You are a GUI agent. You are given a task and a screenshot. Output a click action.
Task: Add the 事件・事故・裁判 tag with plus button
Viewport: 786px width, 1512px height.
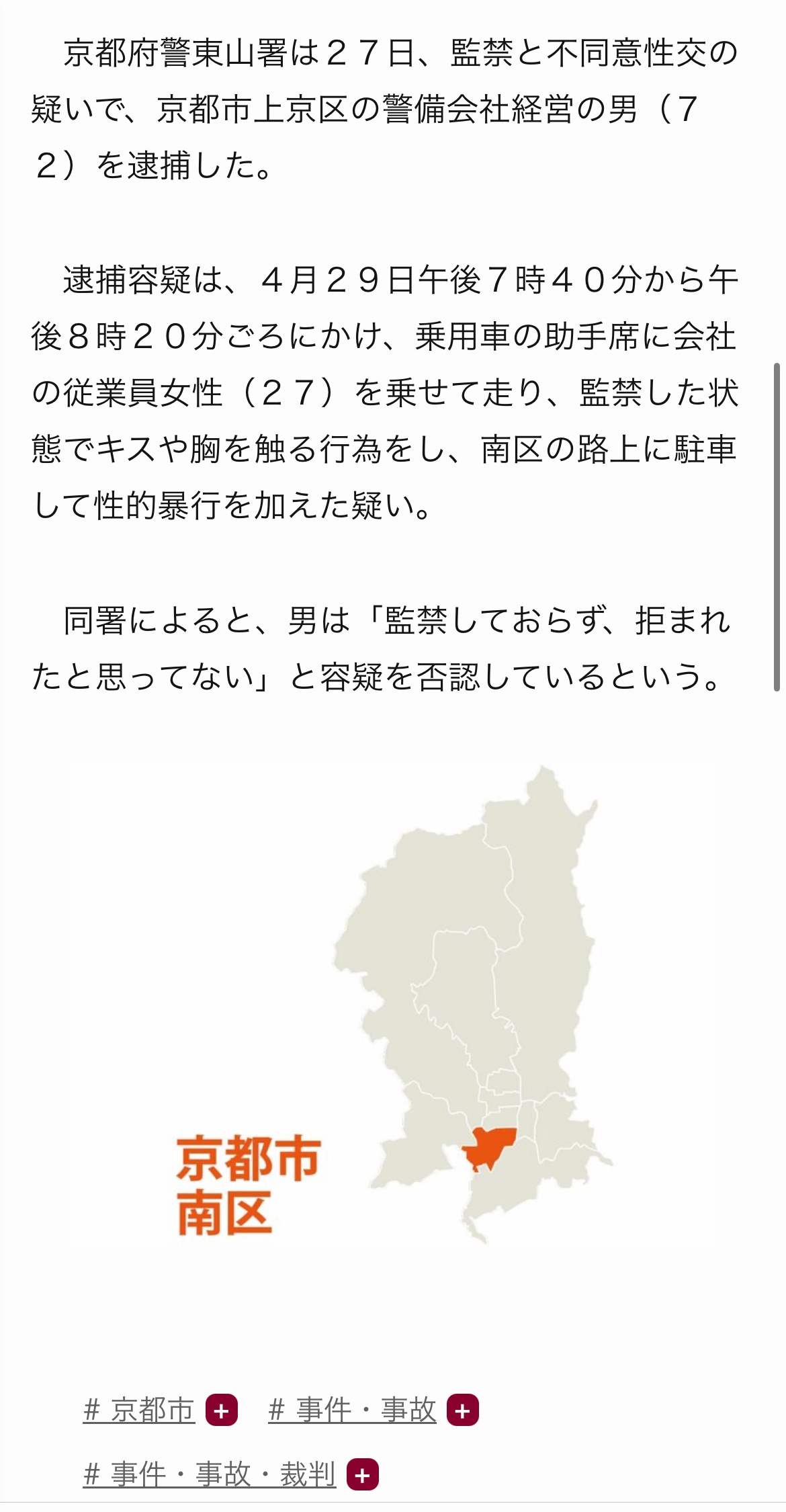[x=363, y=1475]
